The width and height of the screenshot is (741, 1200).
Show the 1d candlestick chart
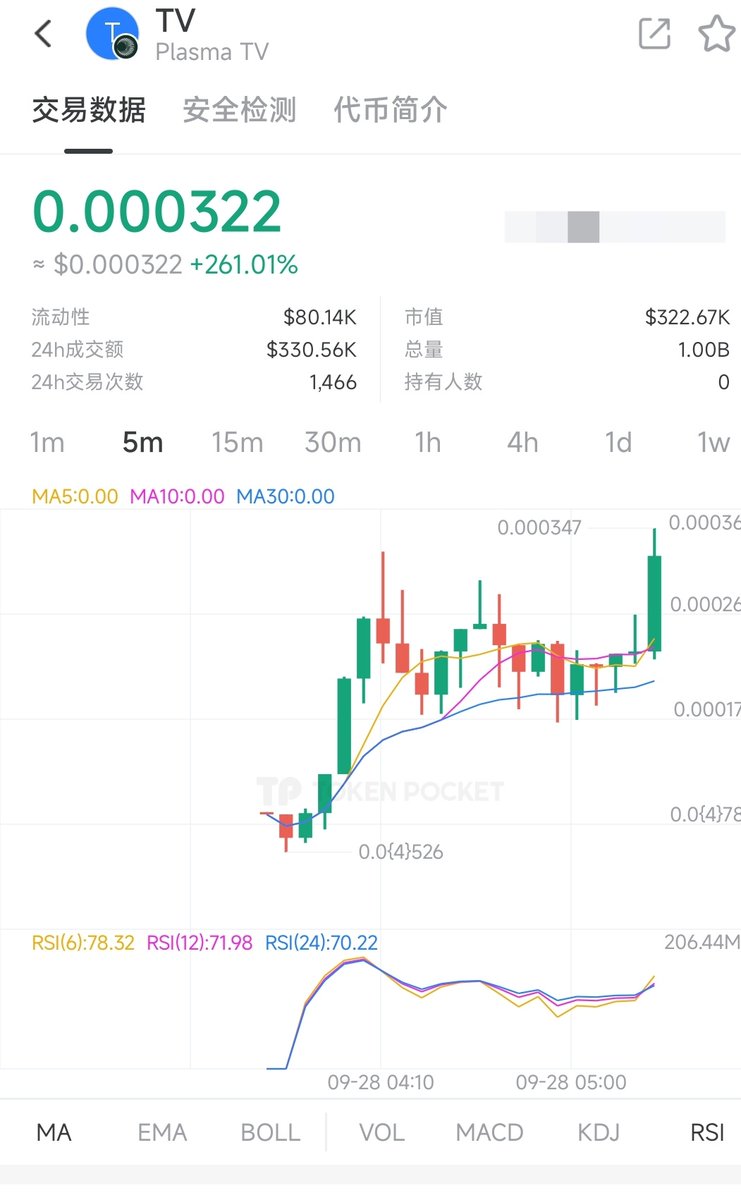(618, 442)
